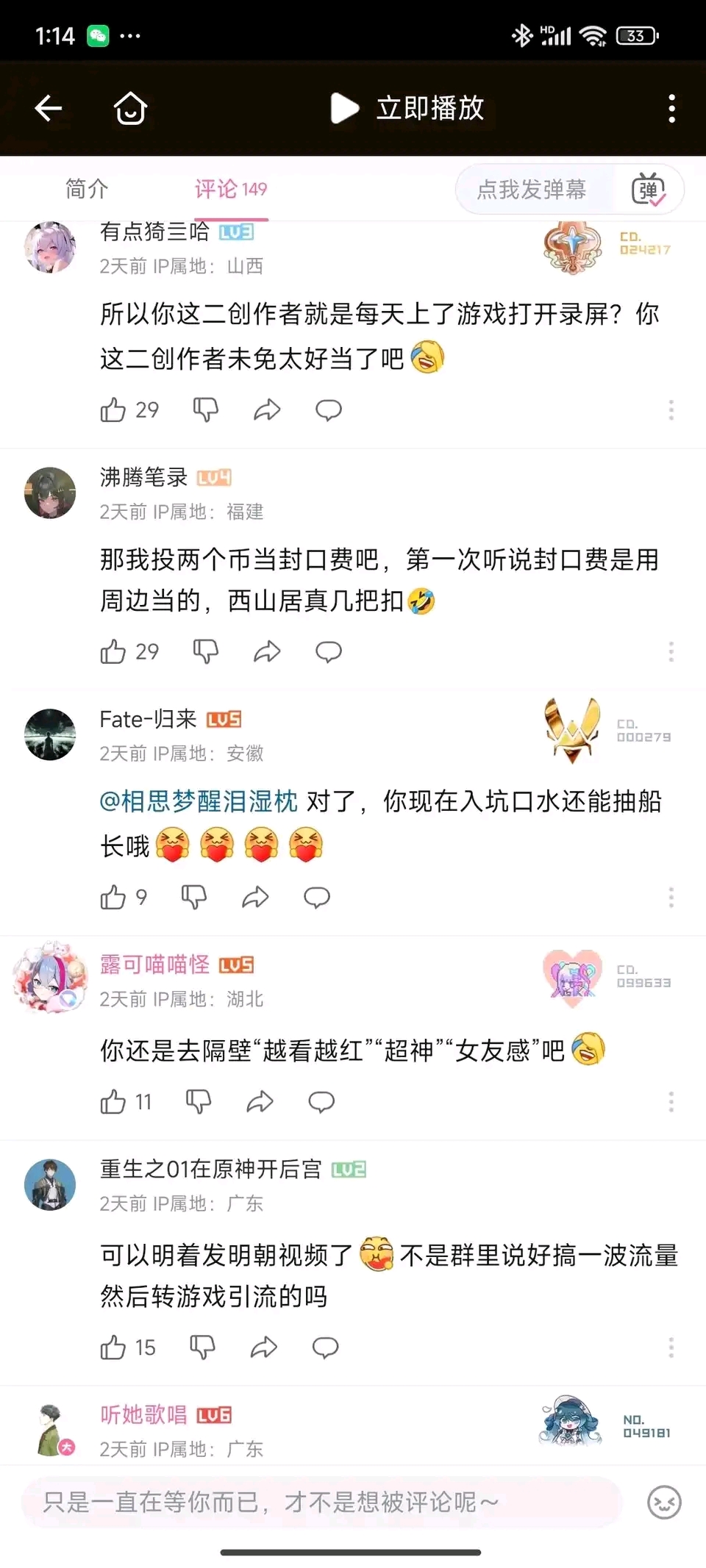Open 露可喵喵怪's username profile
Screen dimensions: 706x1568
click(155, 964)
